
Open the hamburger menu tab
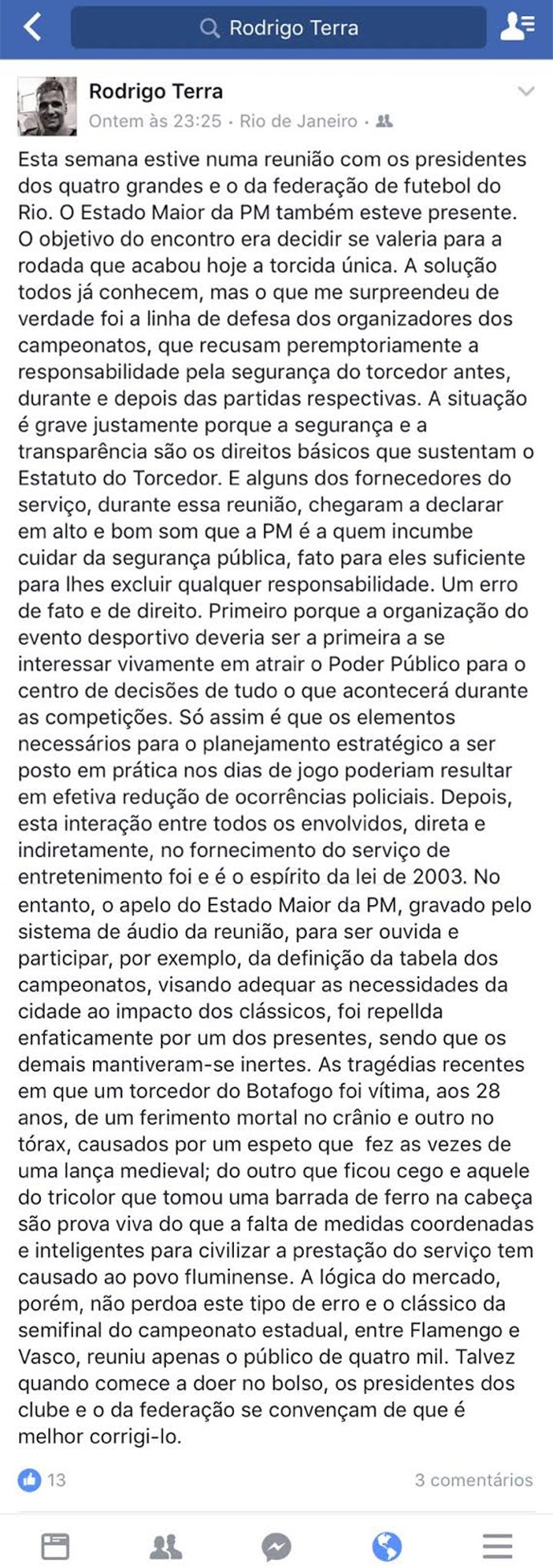tap(497, 1546)
